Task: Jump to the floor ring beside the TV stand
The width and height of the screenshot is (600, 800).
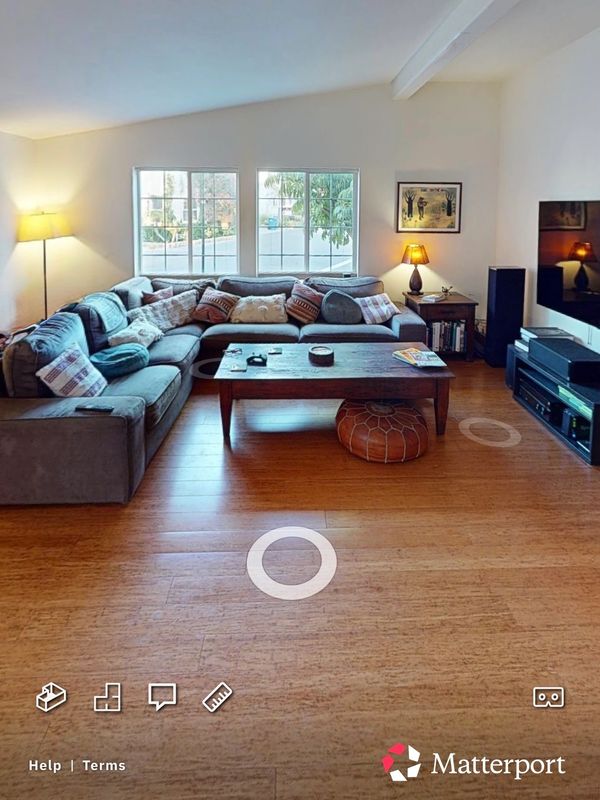Action: (x=489, y=431)
